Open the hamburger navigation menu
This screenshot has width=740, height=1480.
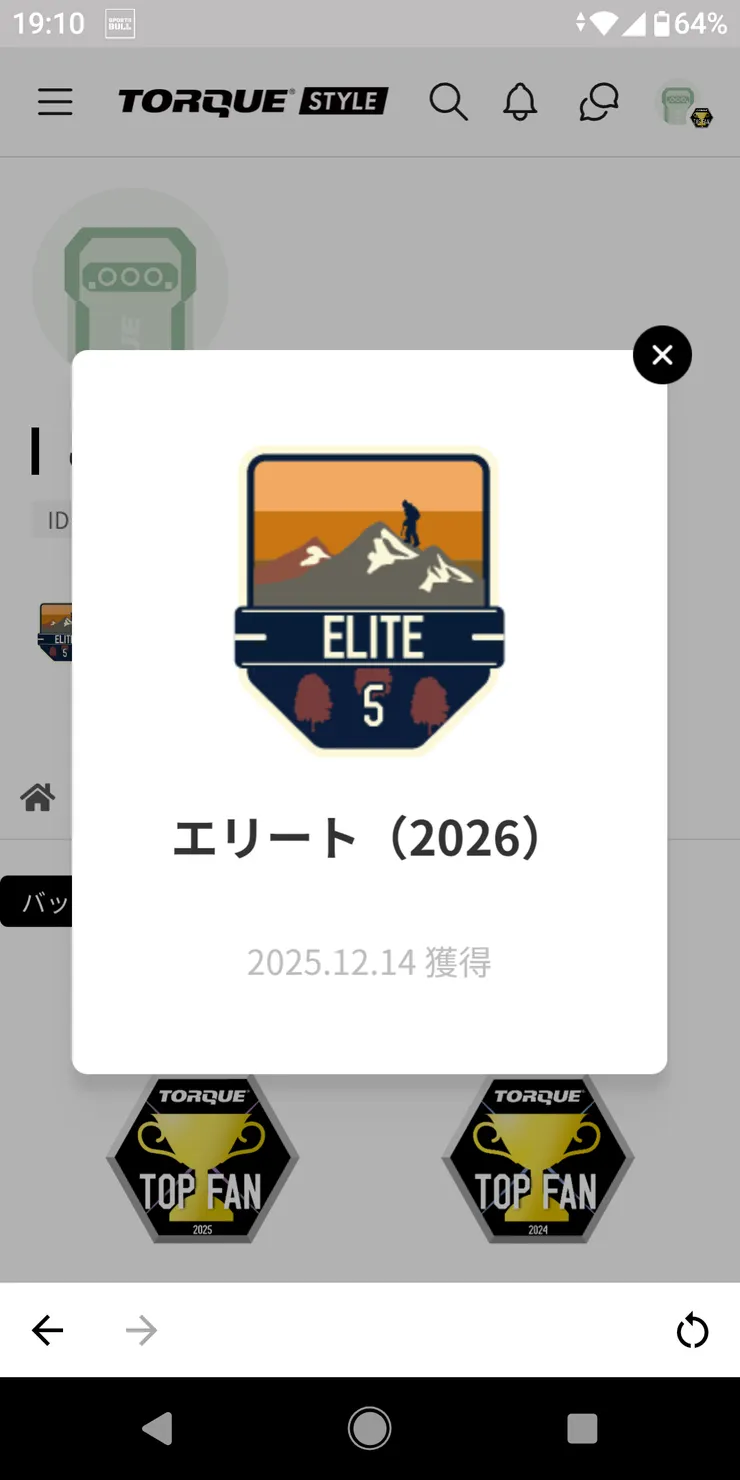(55, 101)
